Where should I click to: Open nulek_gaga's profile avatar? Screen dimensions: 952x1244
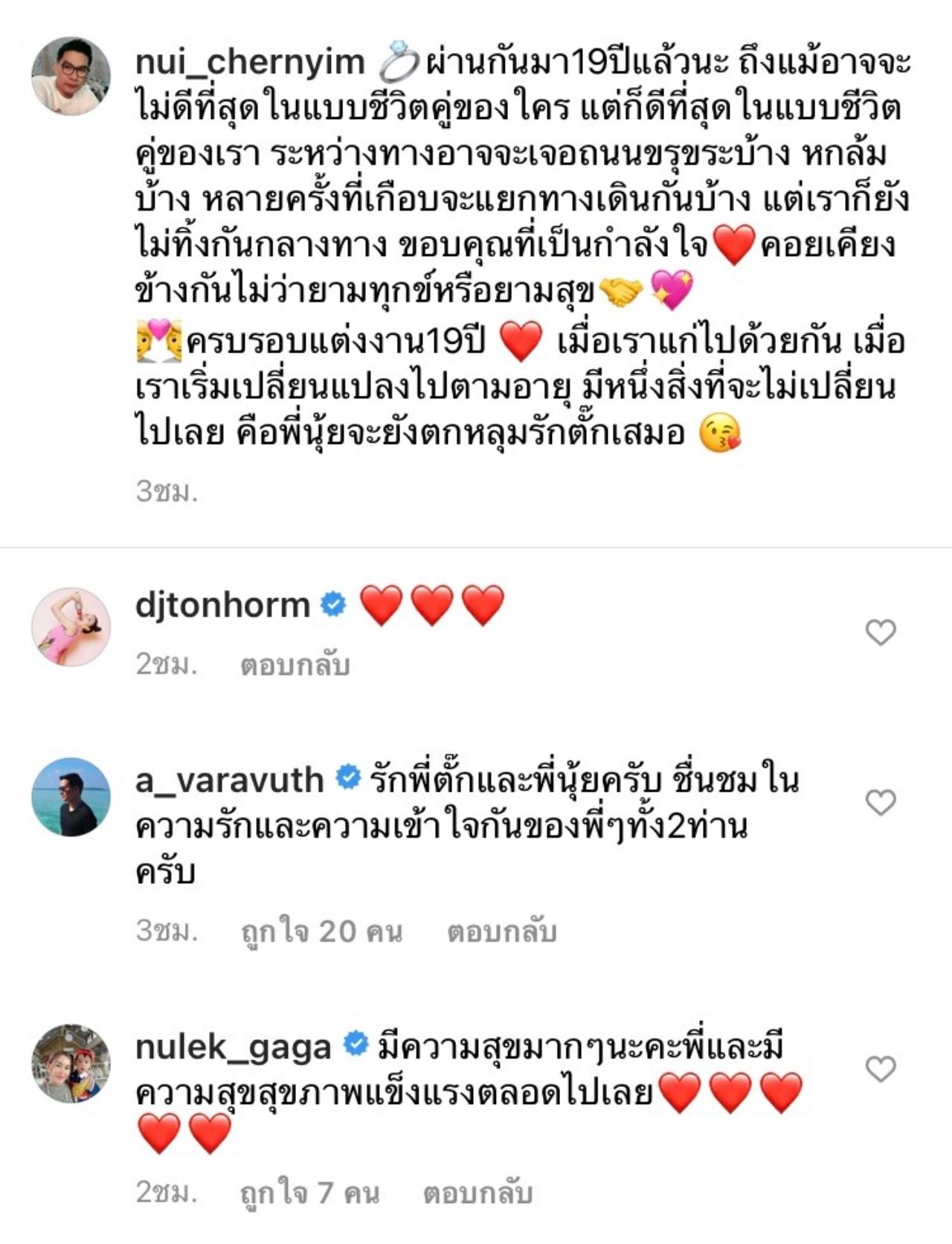tap(71, 1063)
